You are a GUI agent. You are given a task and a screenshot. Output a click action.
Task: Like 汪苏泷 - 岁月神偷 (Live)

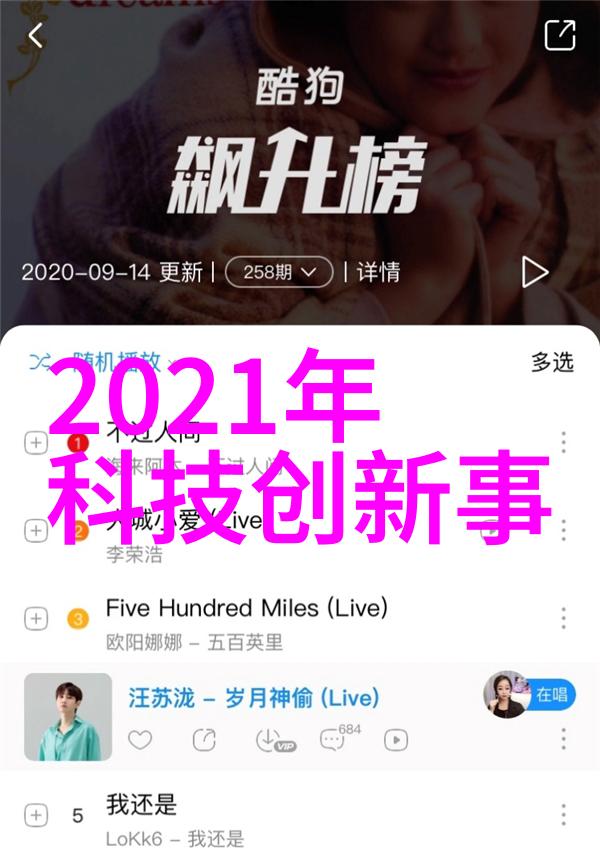tap(140, 740)
